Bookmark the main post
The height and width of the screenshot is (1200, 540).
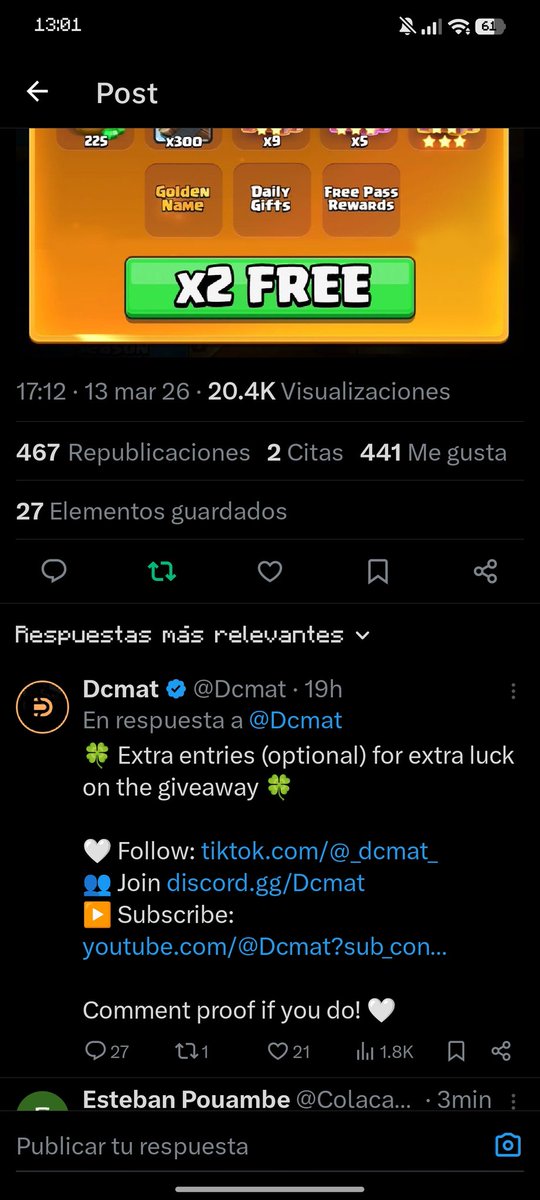click(x=378, y=571)
